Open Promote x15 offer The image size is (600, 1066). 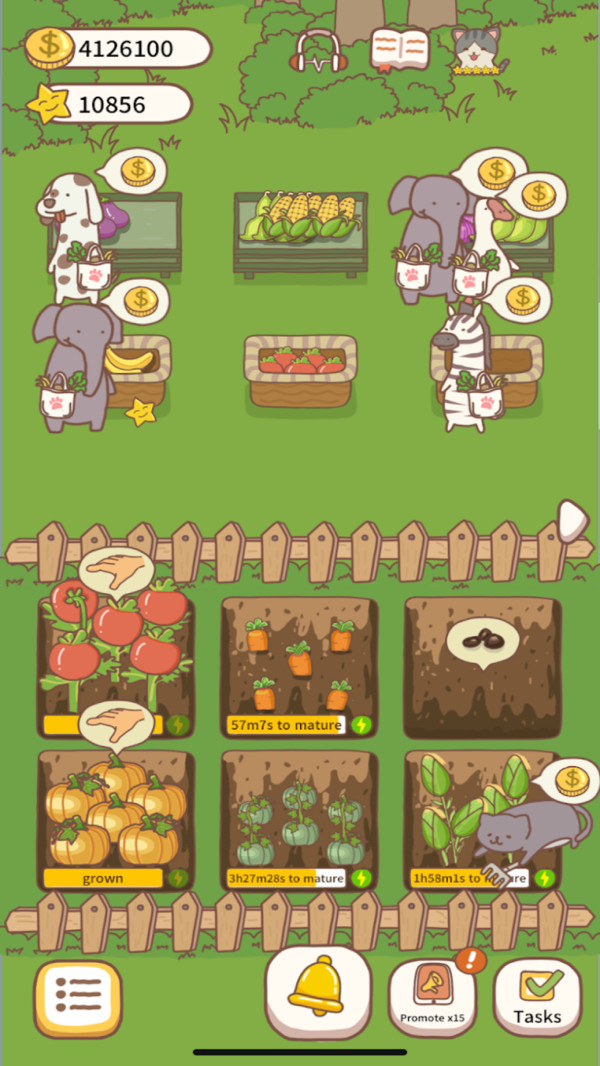(432, 998)
